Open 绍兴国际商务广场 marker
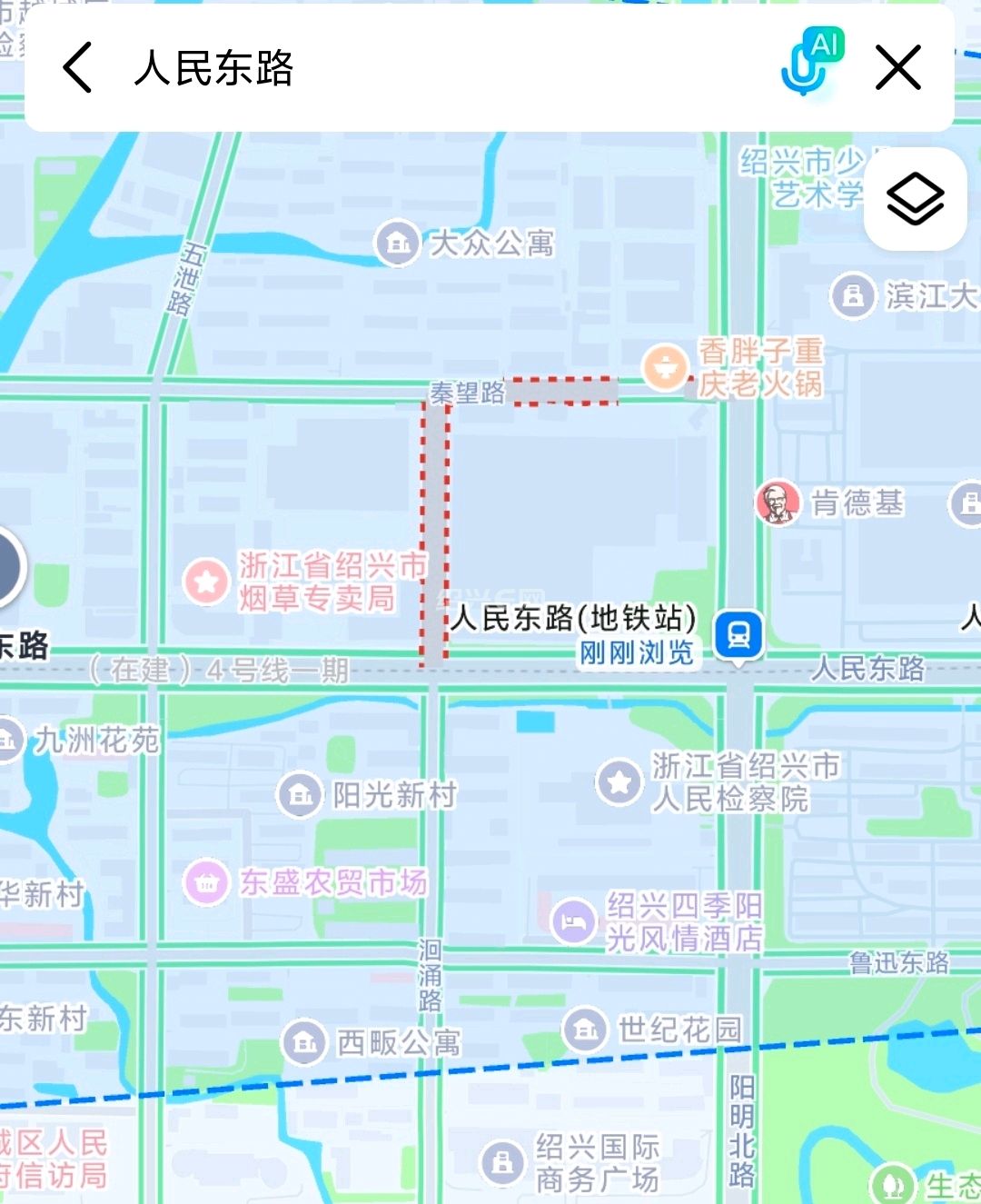The width and height of the screenshot is (981, 1204). [502, 1162]
